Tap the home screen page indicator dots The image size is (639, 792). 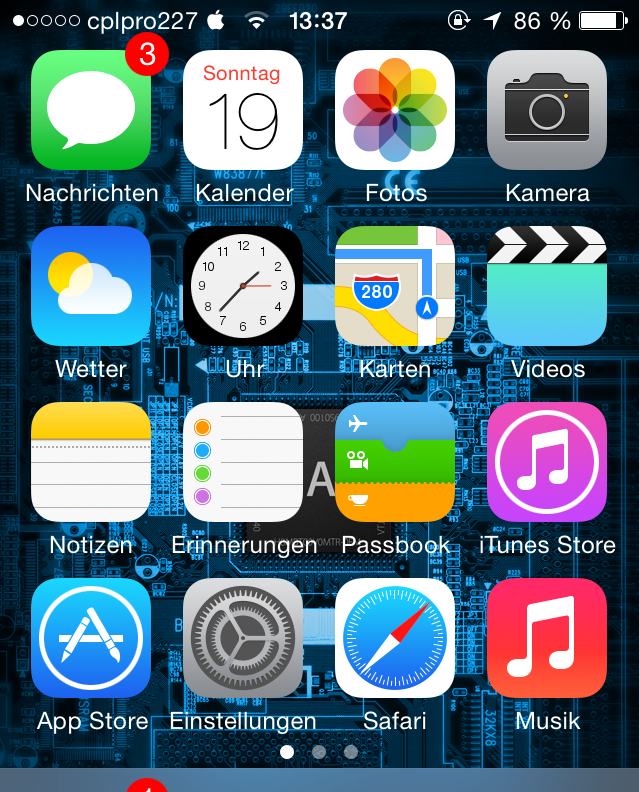pyautogui.click(x=319, y=751)
